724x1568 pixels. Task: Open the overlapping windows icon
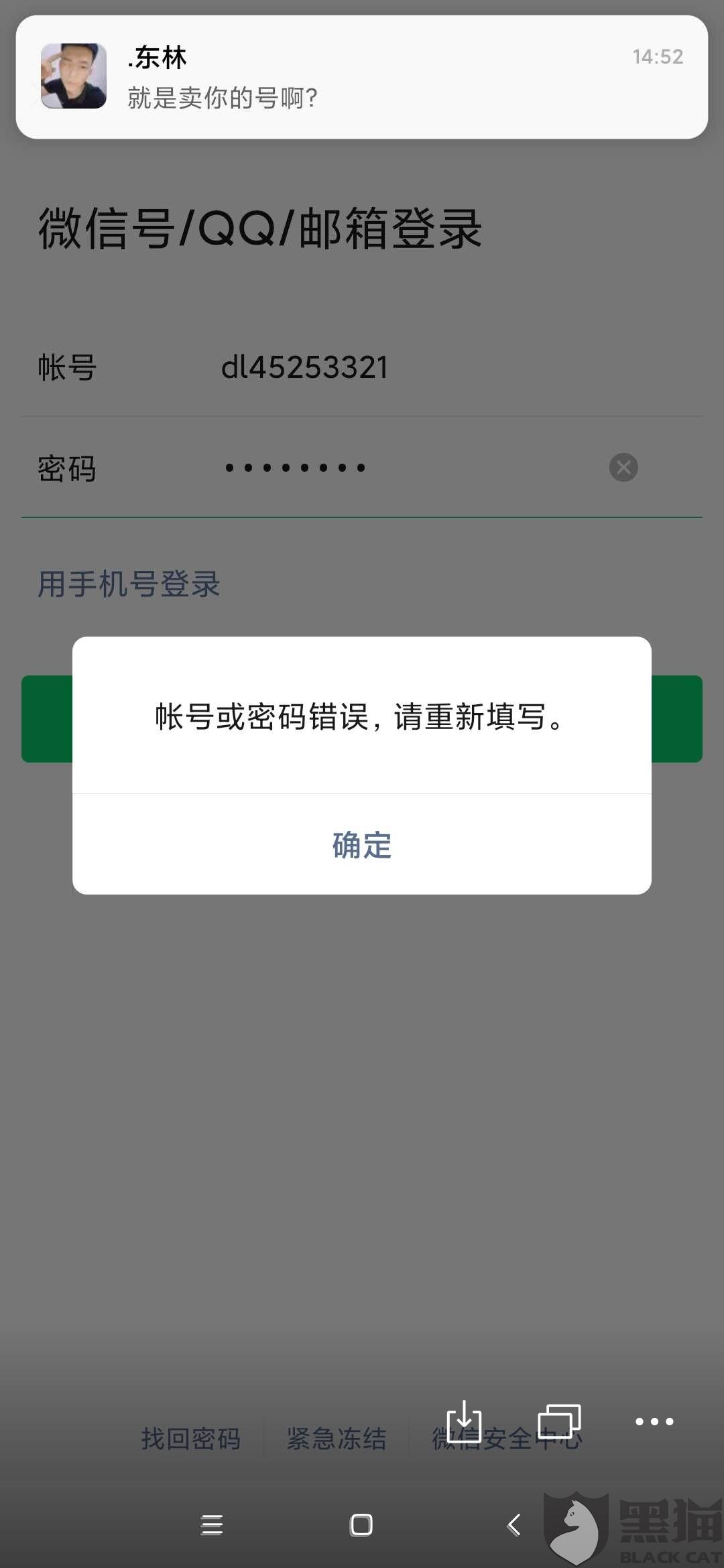560,1421
